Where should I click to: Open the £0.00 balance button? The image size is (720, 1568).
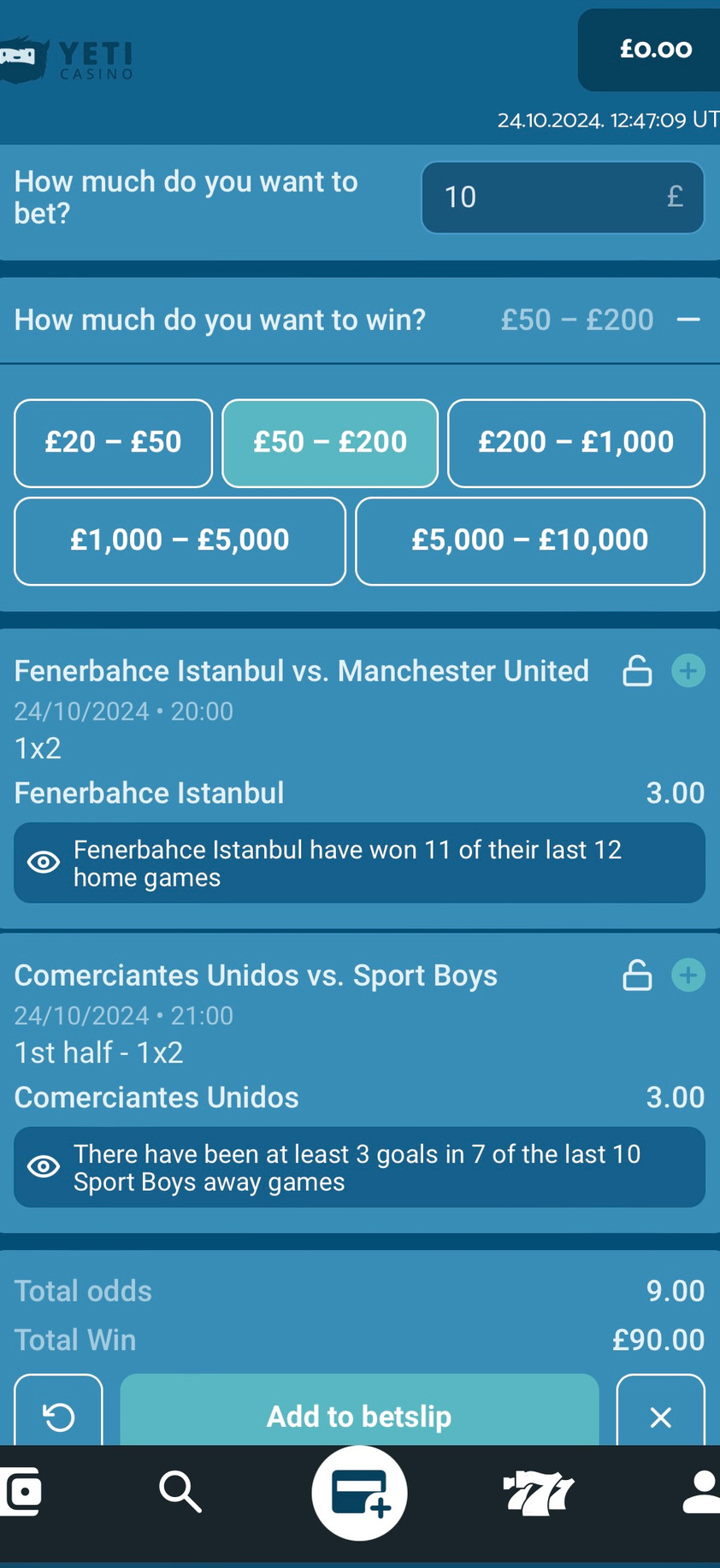coord(654,50)
